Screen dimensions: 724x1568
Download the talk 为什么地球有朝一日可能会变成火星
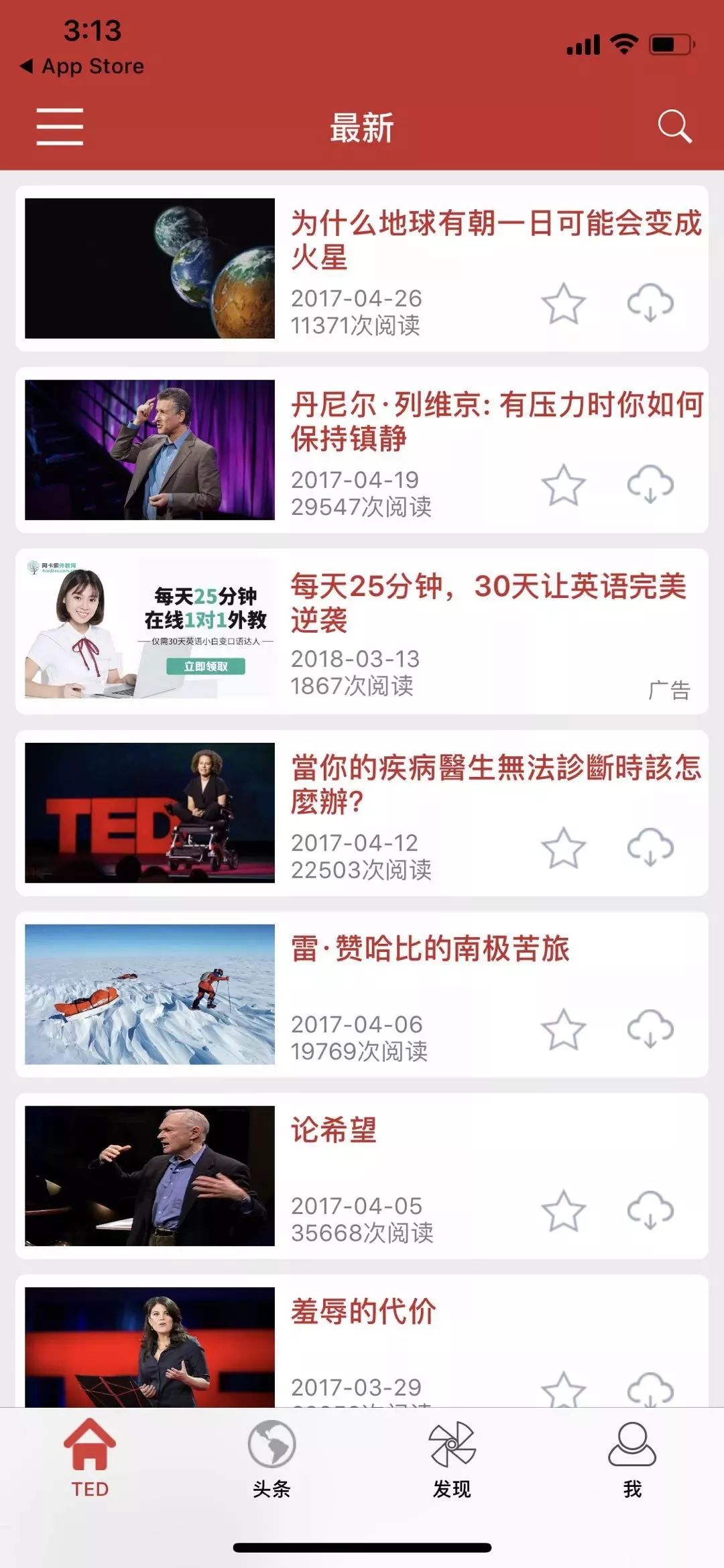650,302
